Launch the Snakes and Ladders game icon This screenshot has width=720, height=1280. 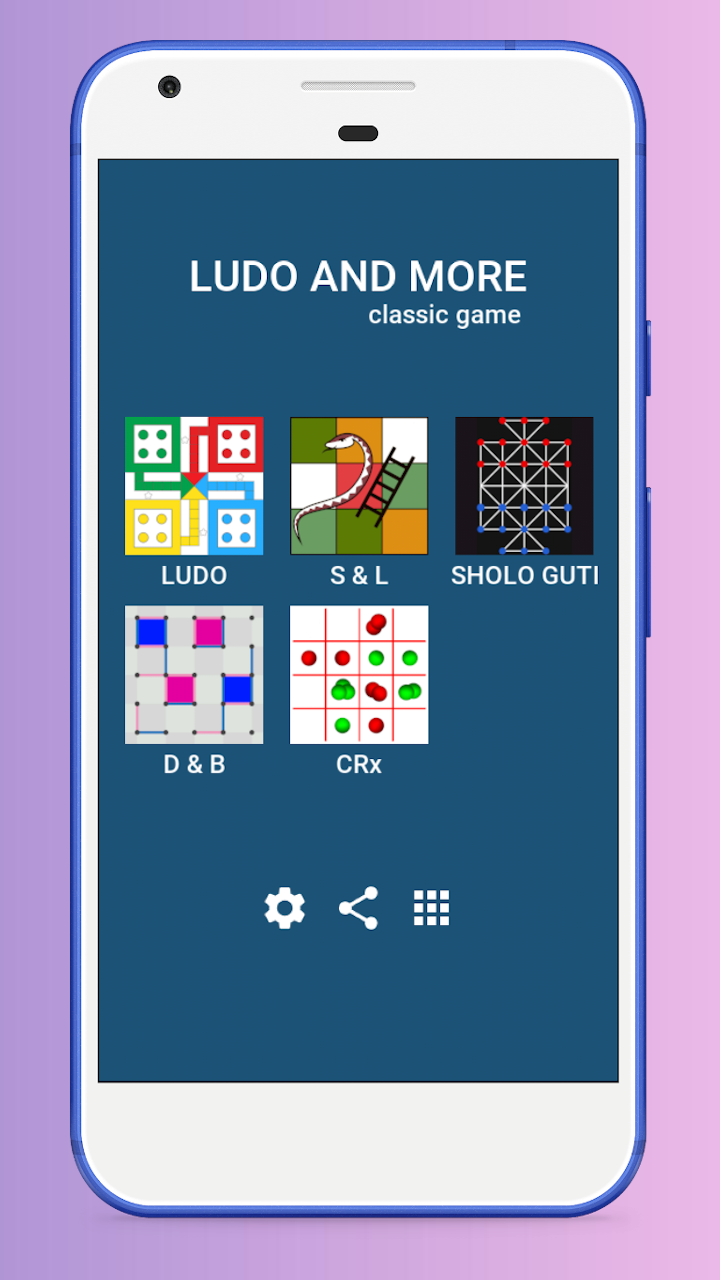359,486
